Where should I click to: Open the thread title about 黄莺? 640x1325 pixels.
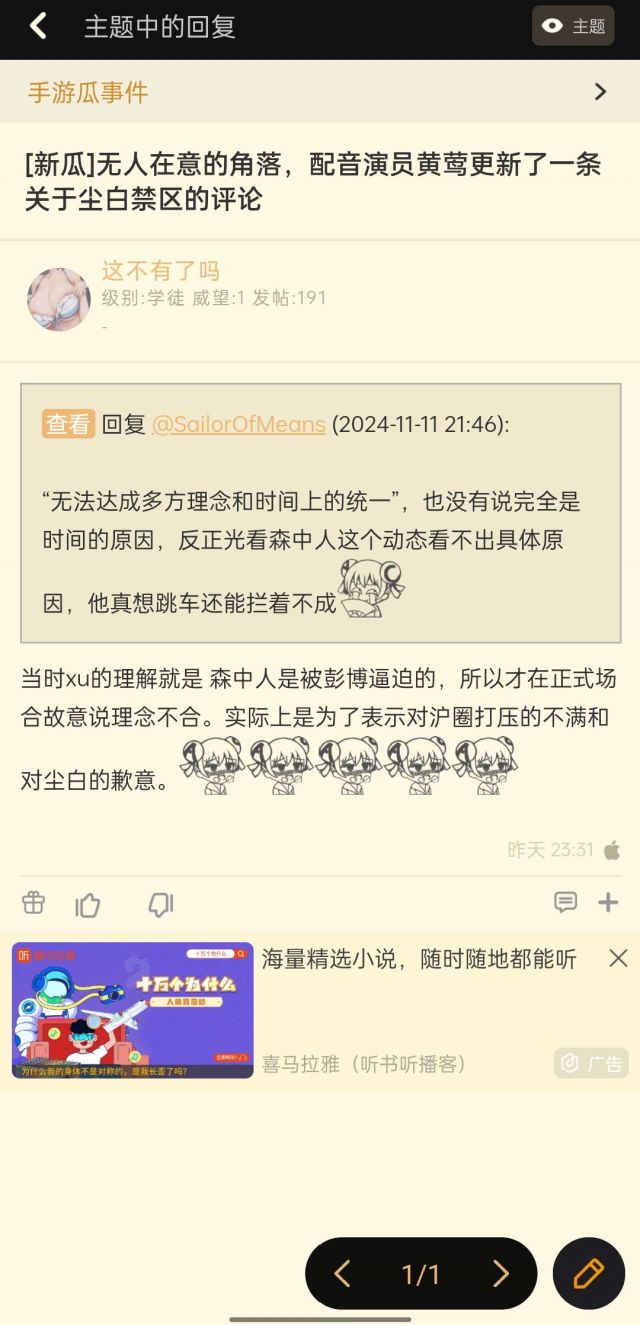pyautogui.click(x=312, y=181)
